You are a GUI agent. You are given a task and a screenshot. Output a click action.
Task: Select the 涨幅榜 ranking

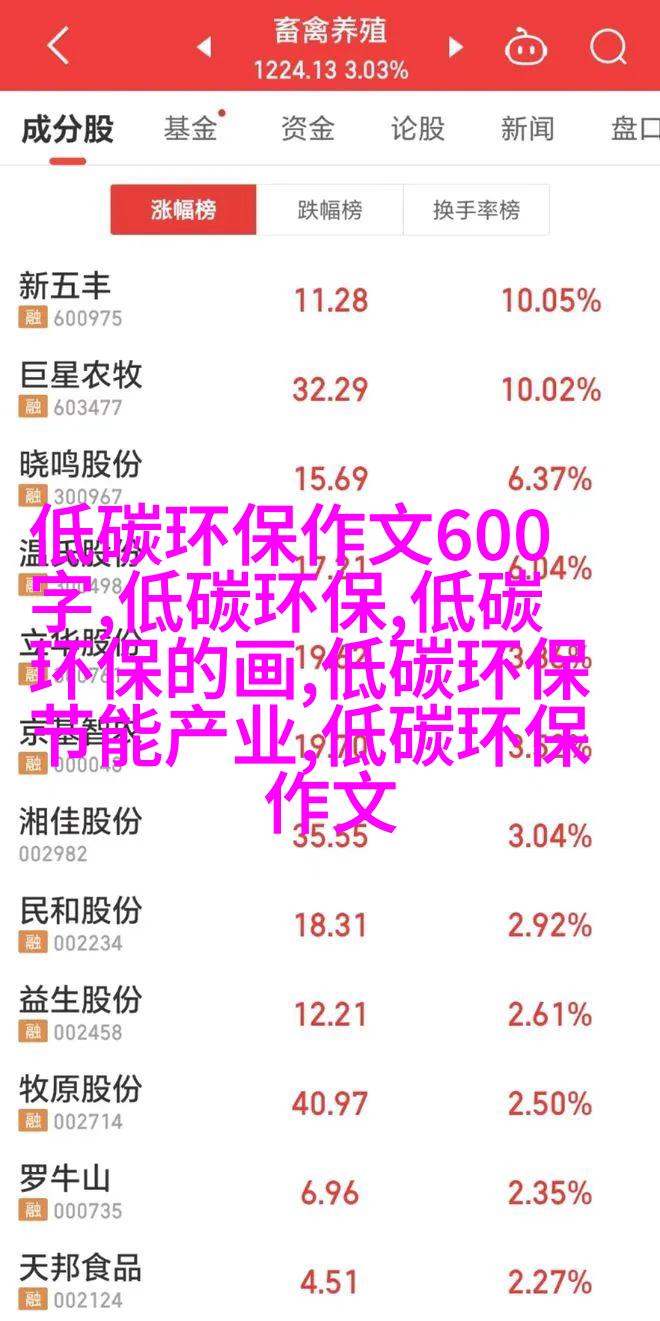[184, 211]
